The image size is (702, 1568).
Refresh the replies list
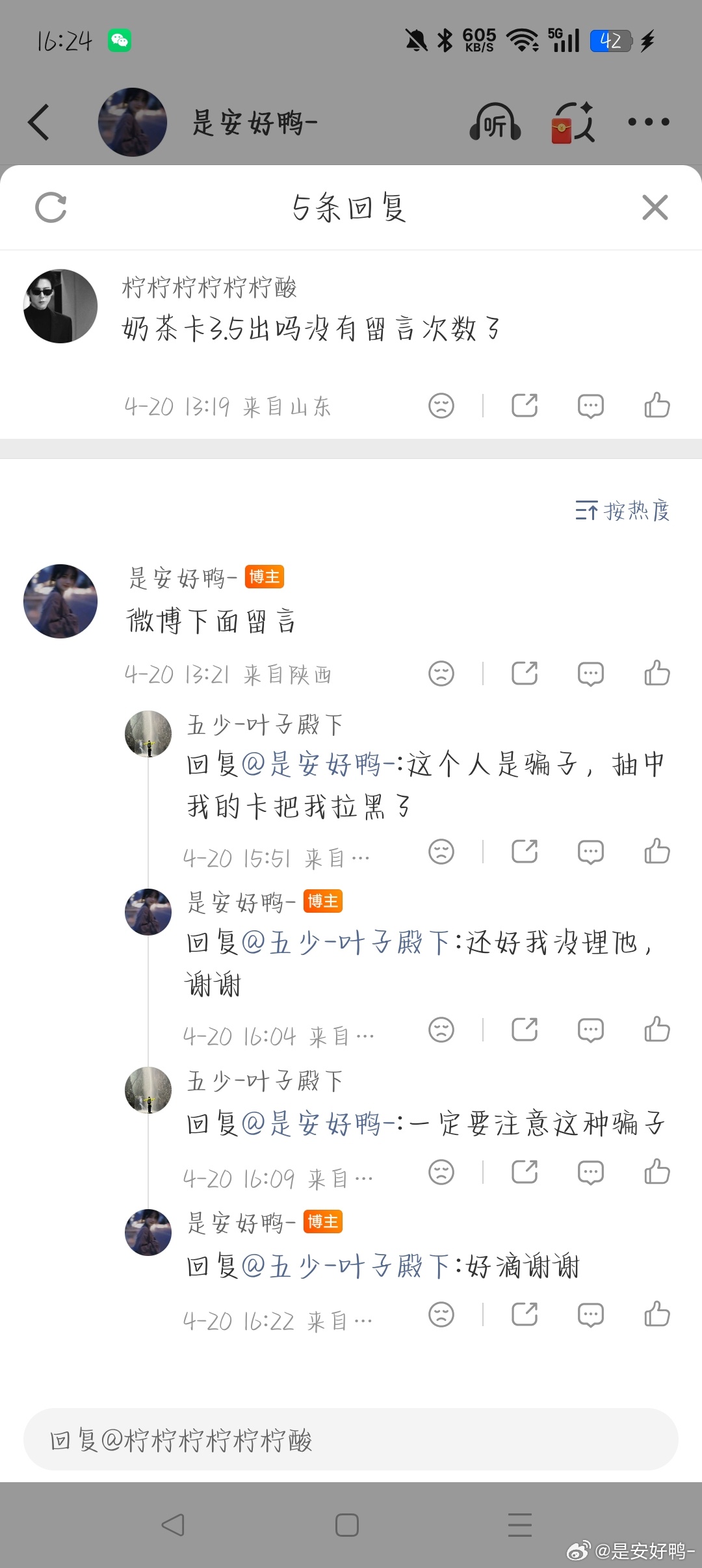coord(51,208)
